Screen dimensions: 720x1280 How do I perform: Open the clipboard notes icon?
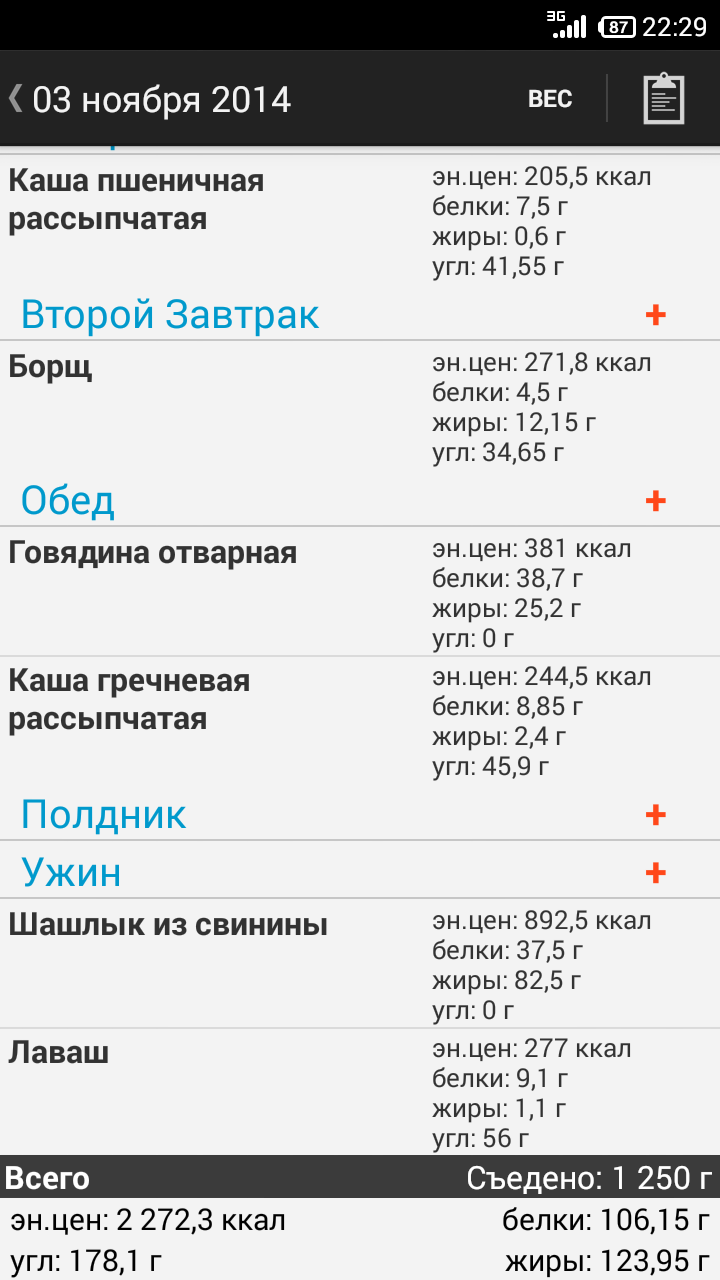664,98
